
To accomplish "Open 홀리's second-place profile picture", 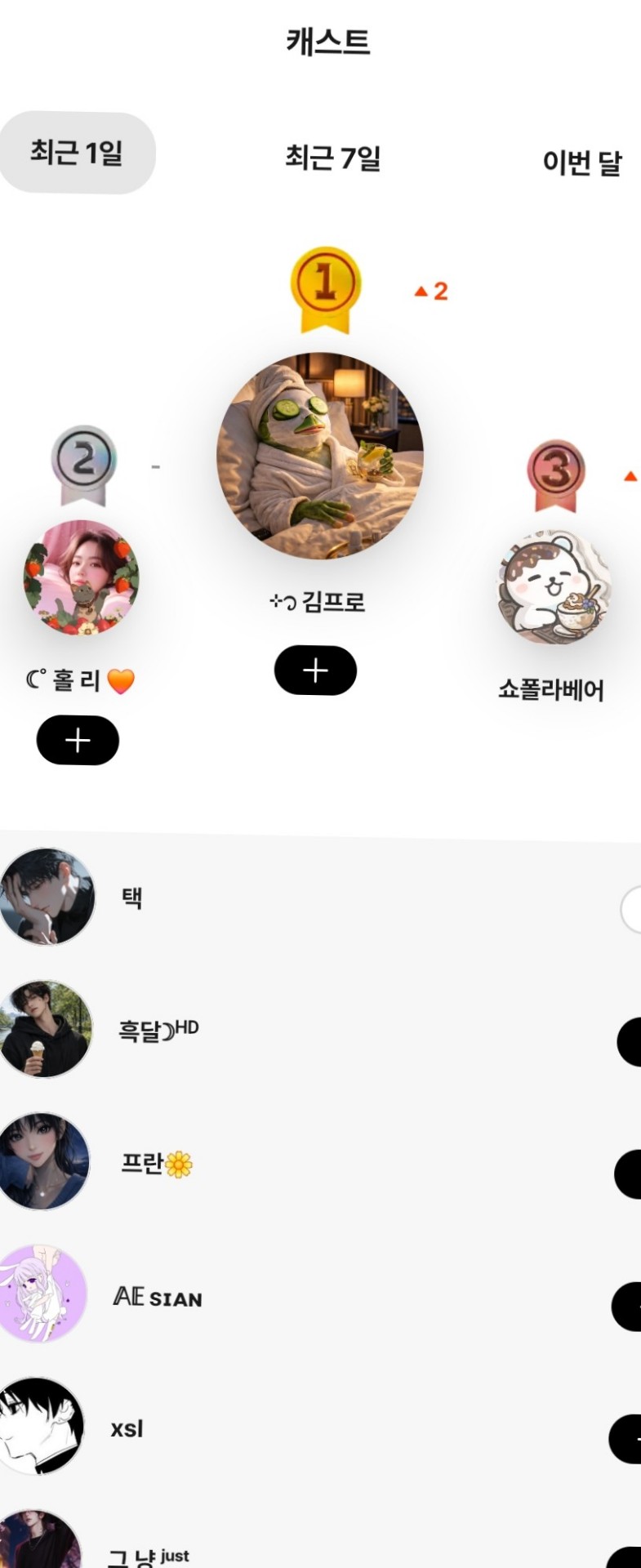I will tap(81, 577).
